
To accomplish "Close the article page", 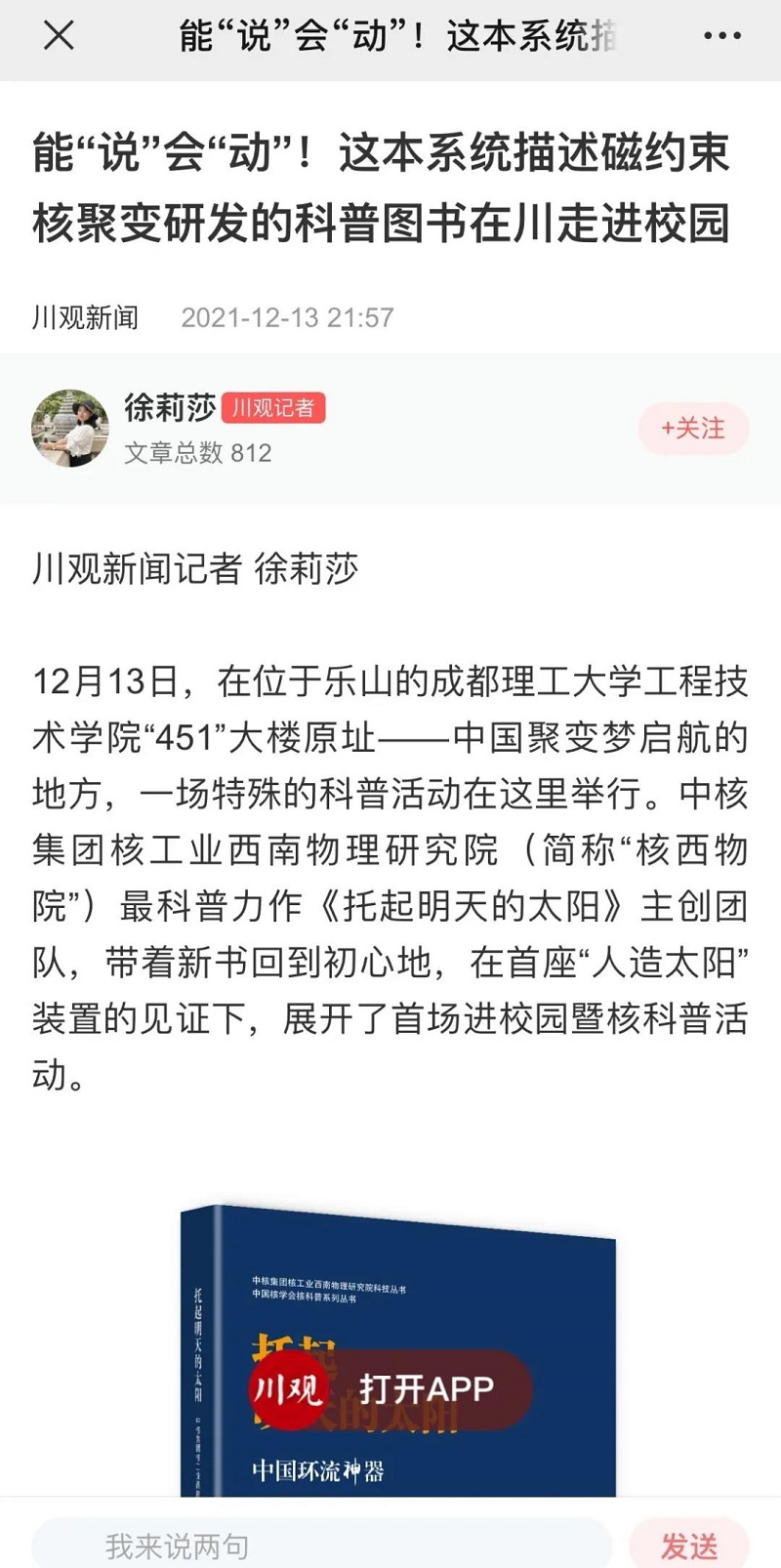I will click(59, 36).
